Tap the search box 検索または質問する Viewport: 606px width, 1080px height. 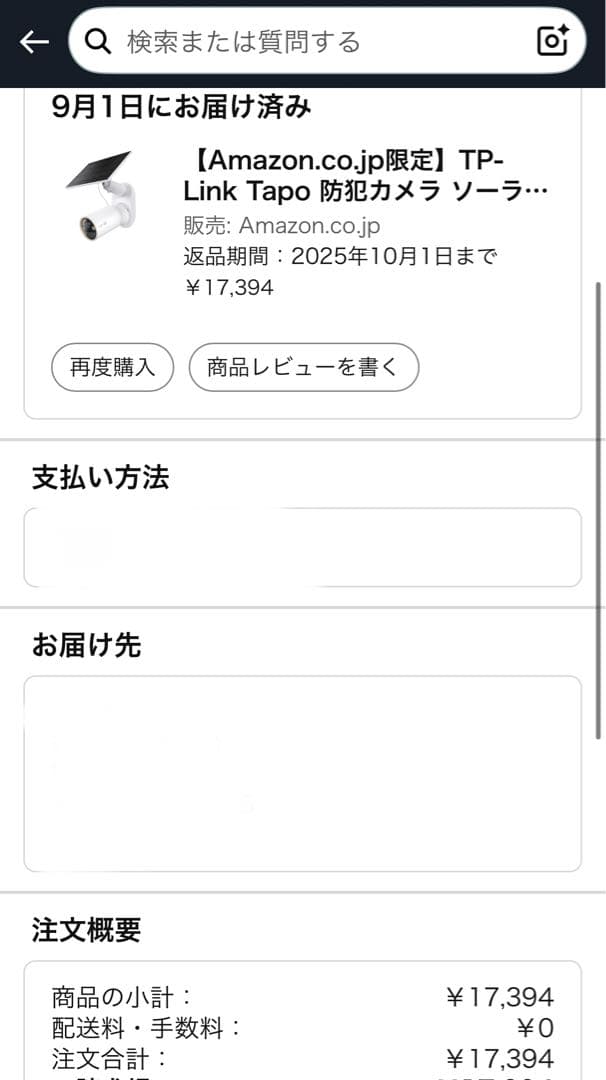tap(300, 42)
